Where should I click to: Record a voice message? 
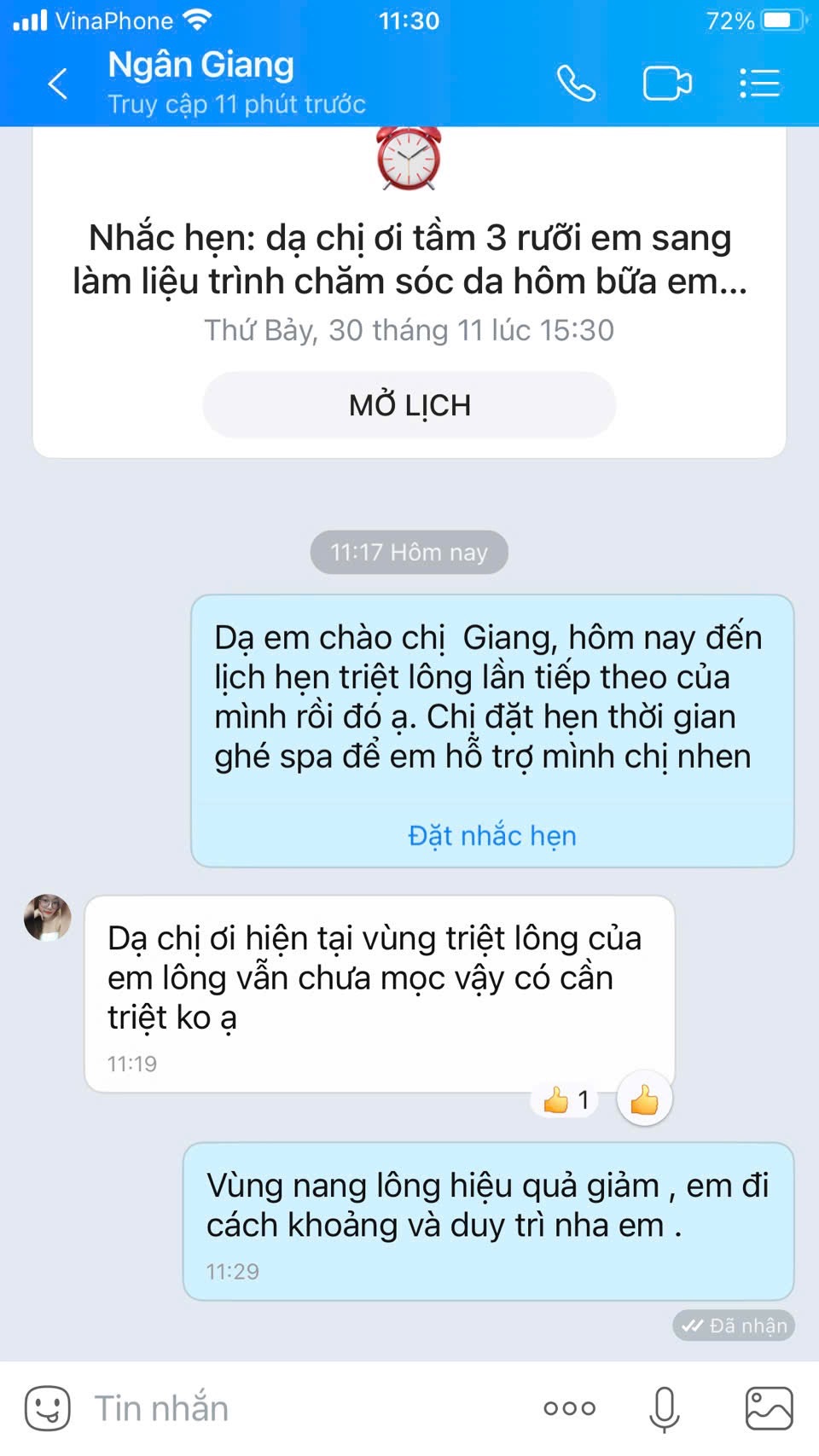click(x=665, y=1408)
